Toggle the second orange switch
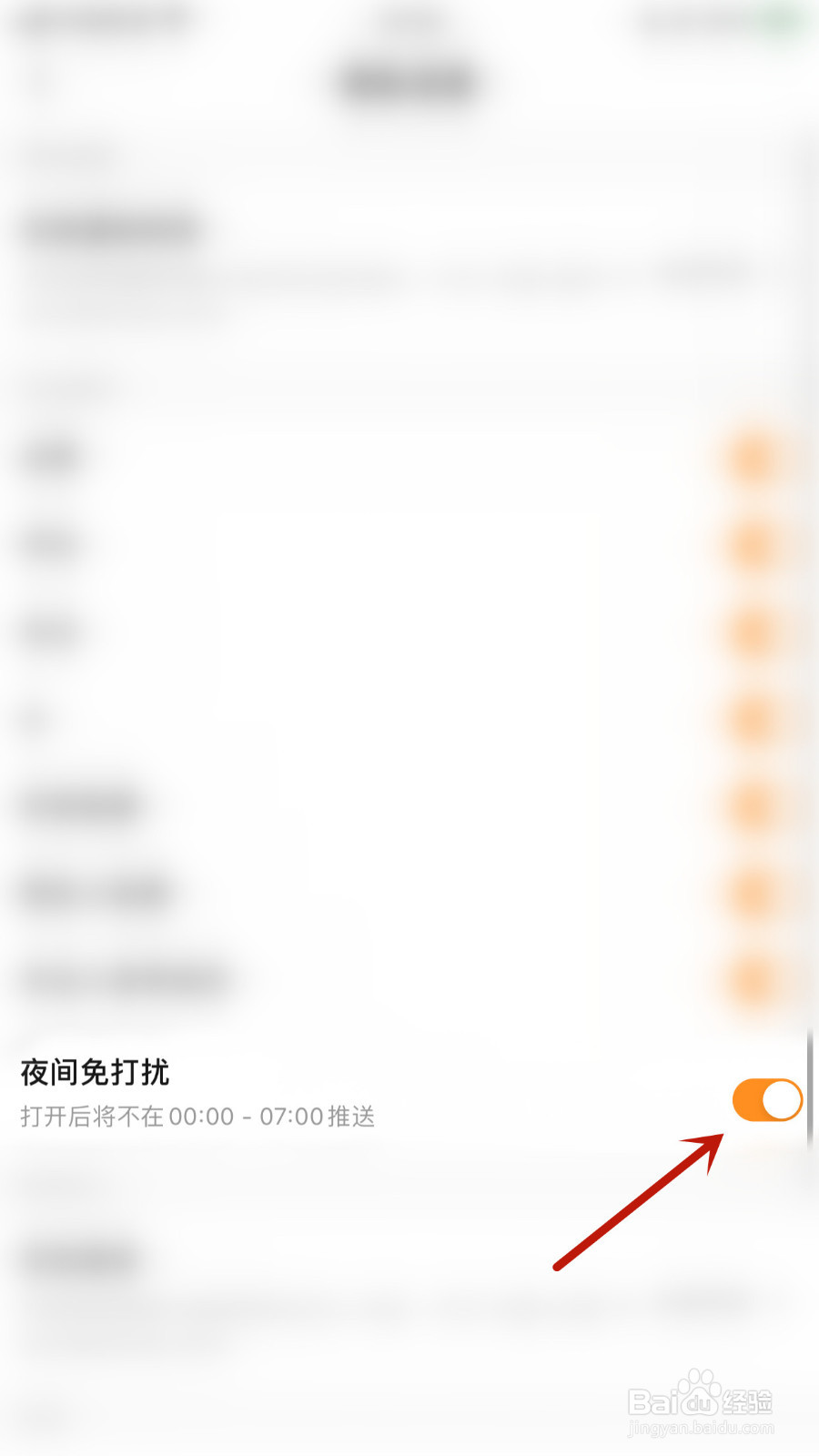This screenshot has width=819, height=1456. [752, 544]
